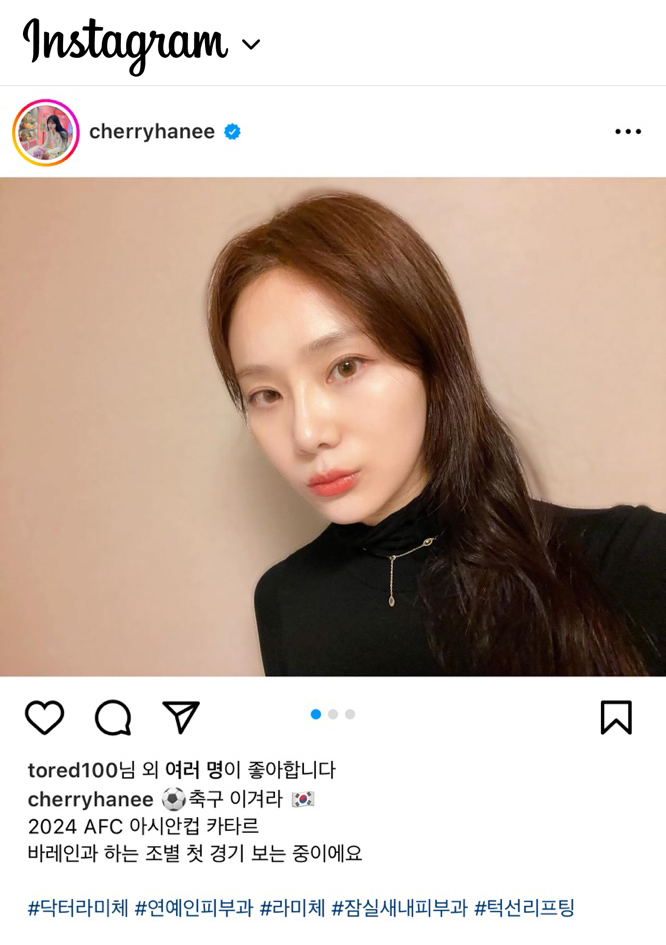666x945 pixels.
Task: Open the #연예인피부과 hashtag
Action: click(195, 909)
